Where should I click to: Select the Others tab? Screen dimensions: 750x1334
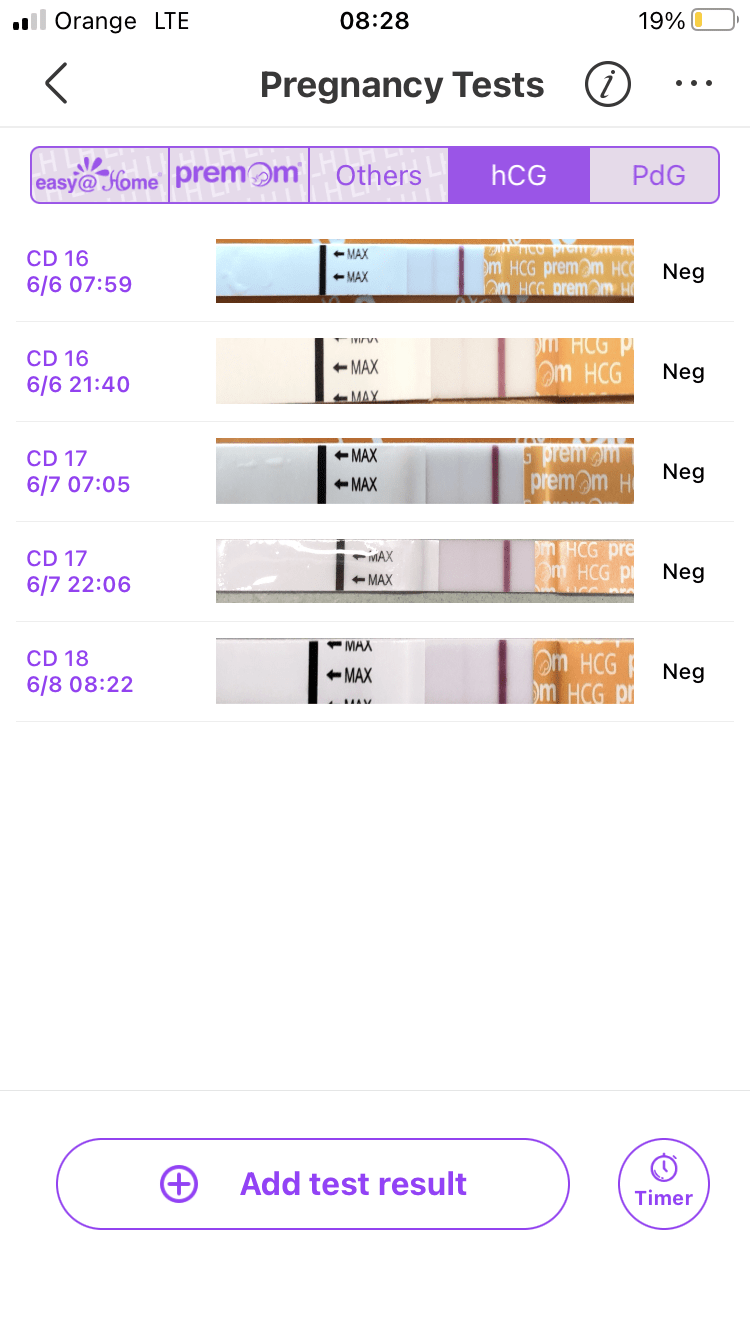[x=378, y=176]
